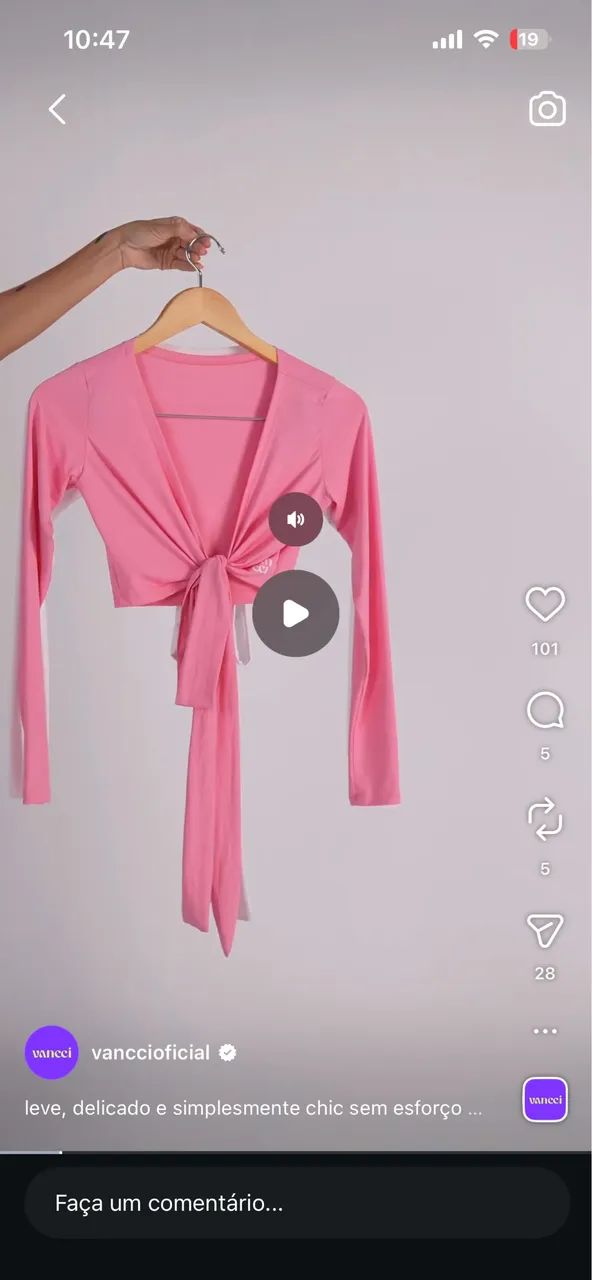Open the camera icon at top right

tap(547, 109)
